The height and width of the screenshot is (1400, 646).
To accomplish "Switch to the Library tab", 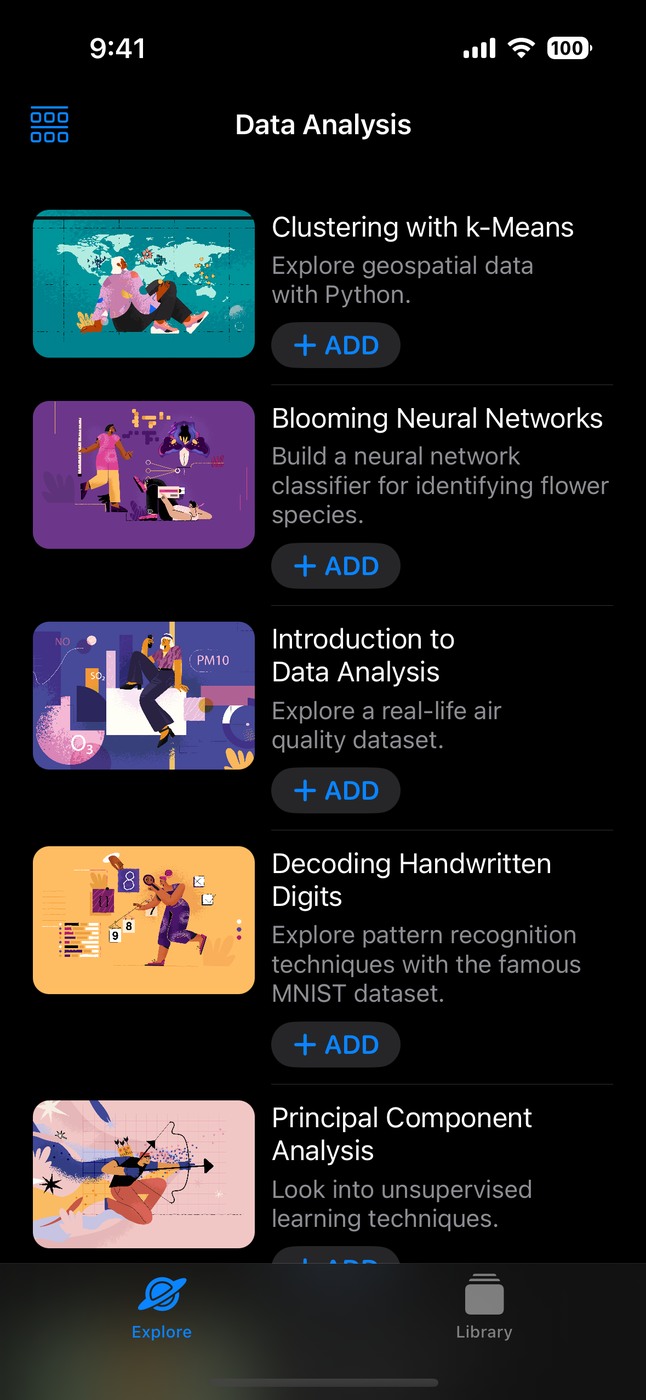I will 484,1307.
